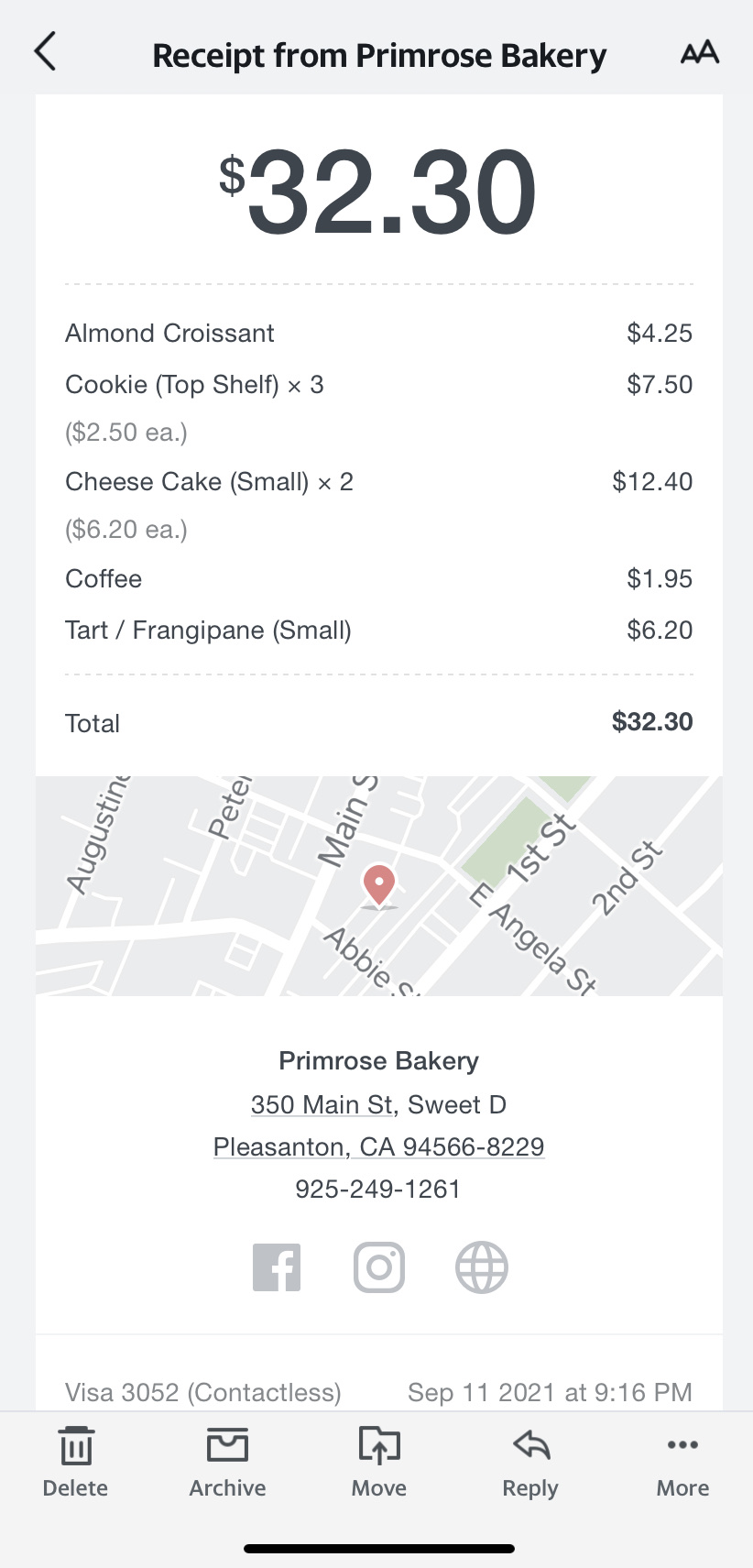This screenshot has height=1568, width=753.
Task: Open the text size AA option
Action: pos(700,53)
